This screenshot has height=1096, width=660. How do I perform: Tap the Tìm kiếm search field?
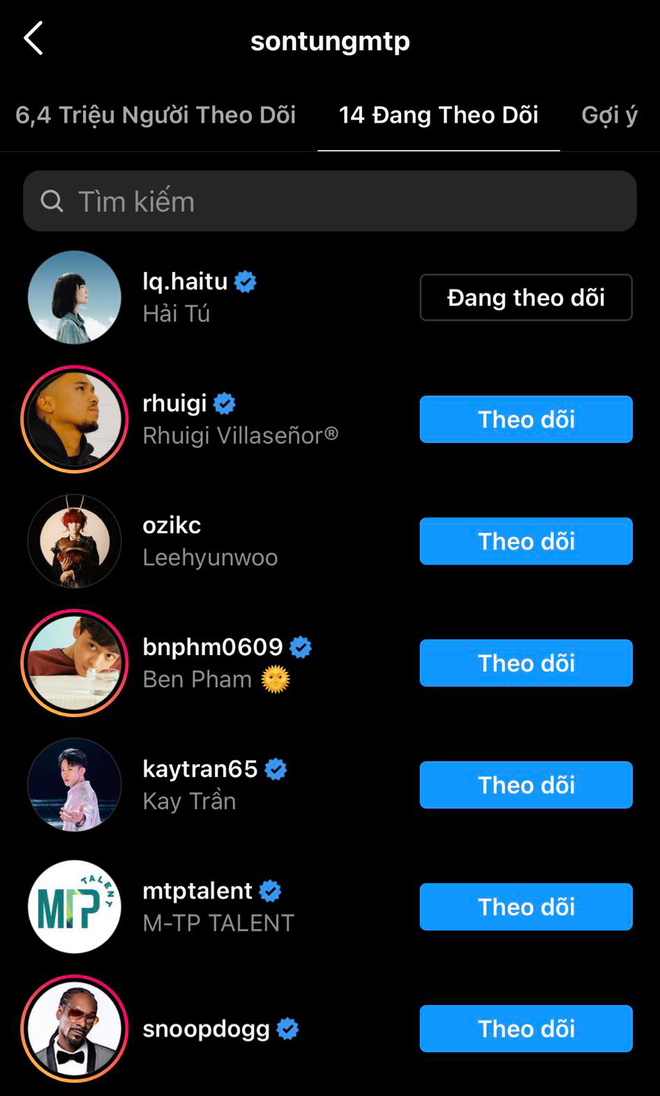(x=330, y=201)
